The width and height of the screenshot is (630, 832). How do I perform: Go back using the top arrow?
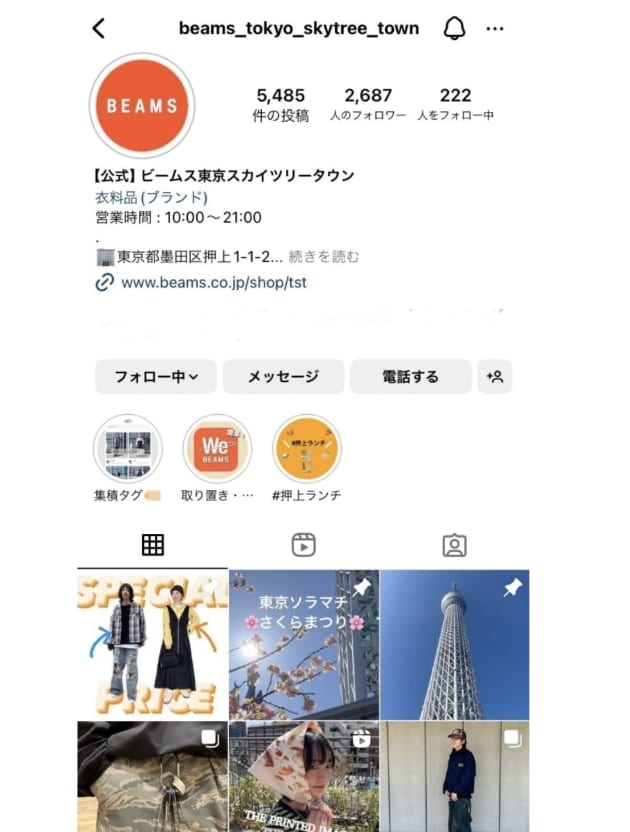(98, 28)
